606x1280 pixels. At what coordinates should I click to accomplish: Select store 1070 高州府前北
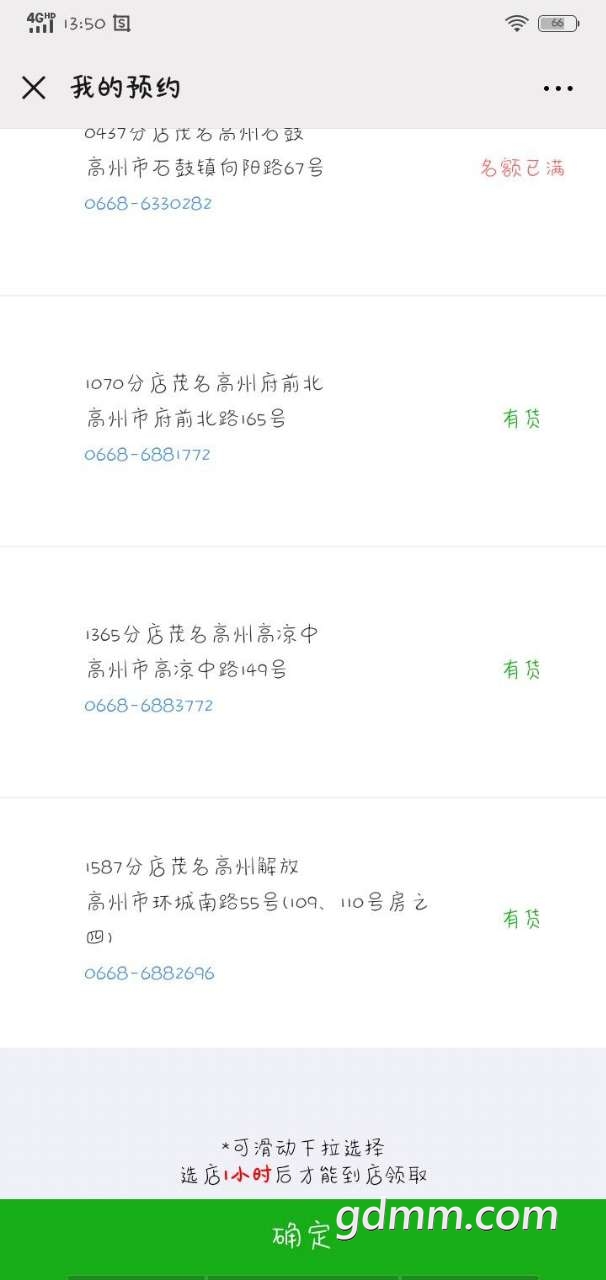click(303, 421)
